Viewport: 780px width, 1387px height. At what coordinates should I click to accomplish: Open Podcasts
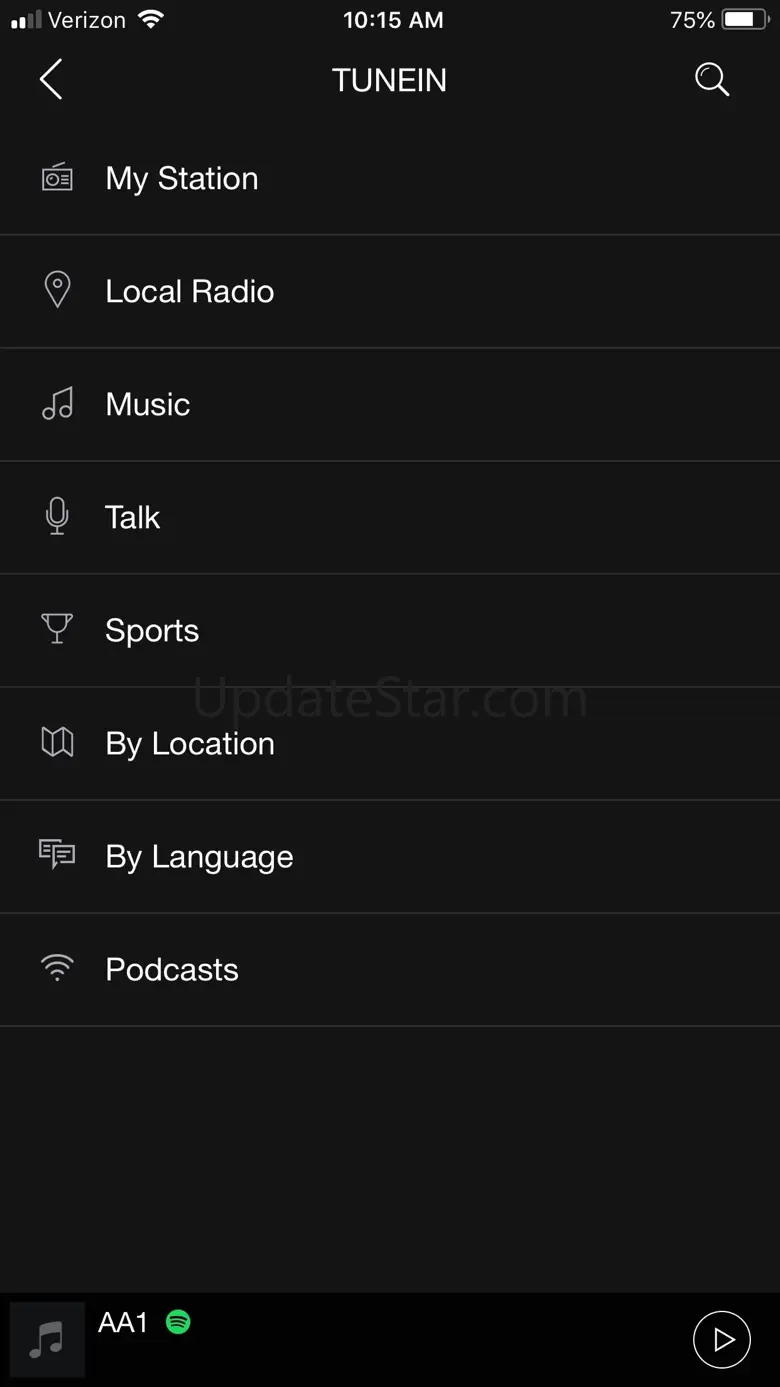(172, 970)
